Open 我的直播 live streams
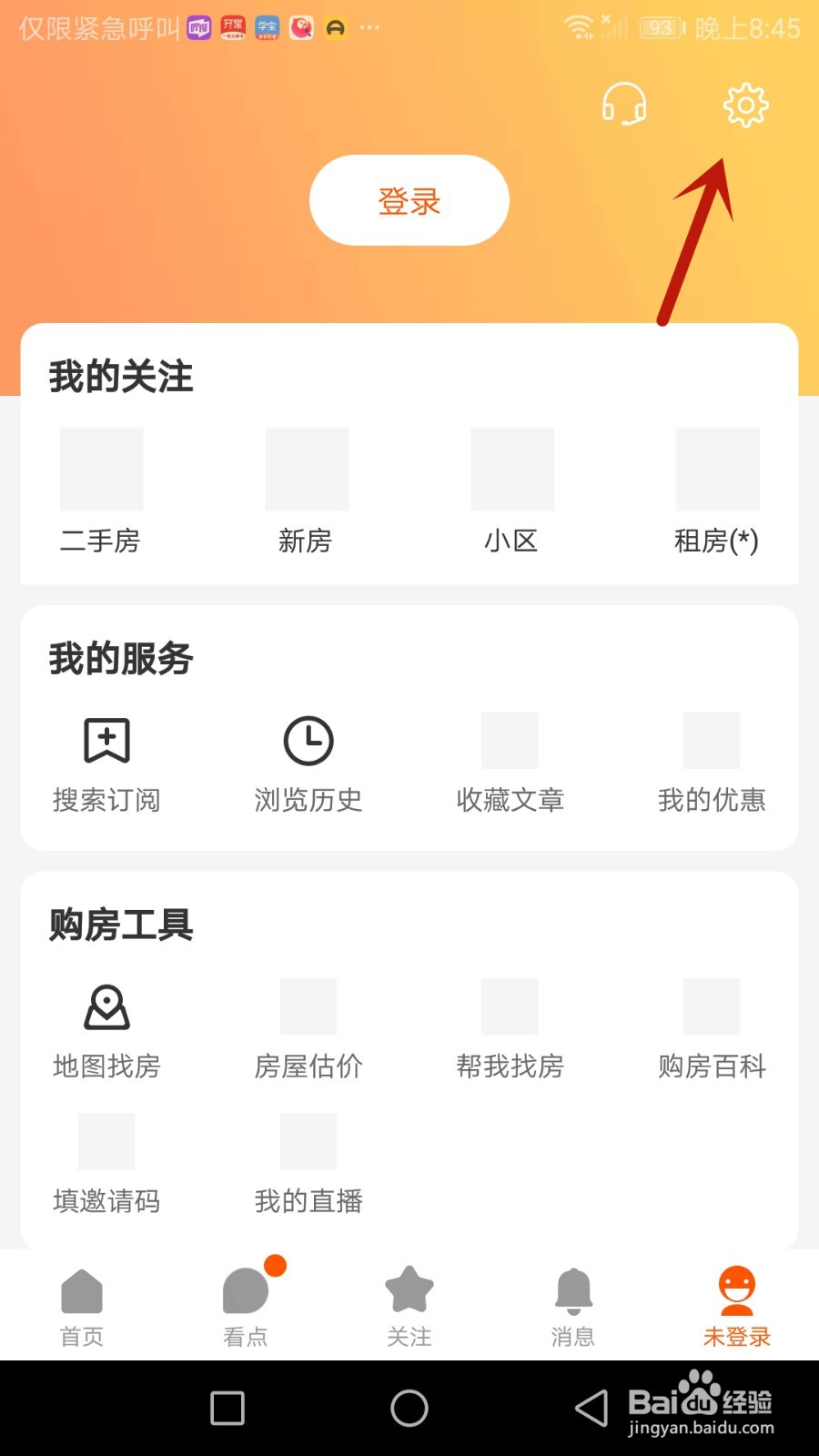Screen dimensions: 819x1456 pyautogui.click(x=308, y=1166)
